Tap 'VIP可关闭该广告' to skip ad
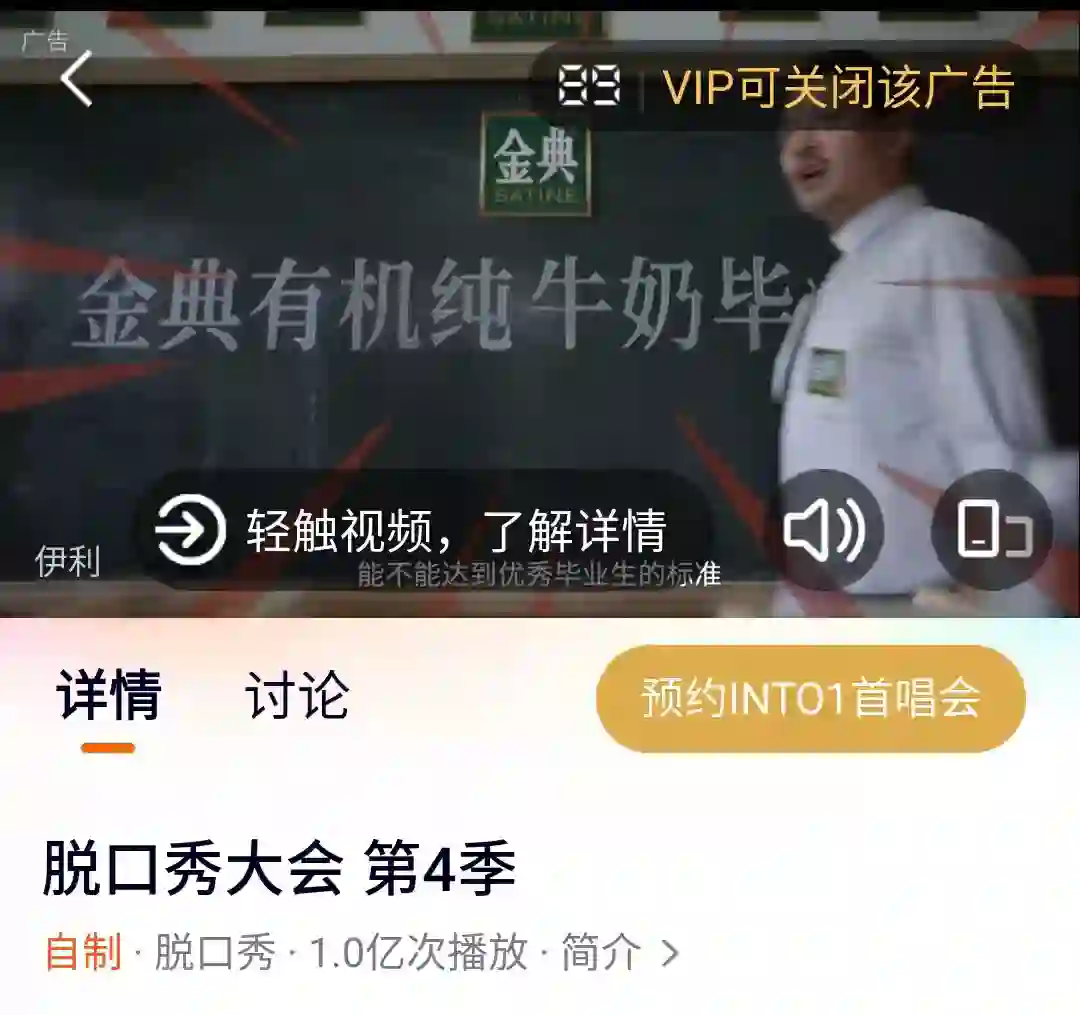 838,88
